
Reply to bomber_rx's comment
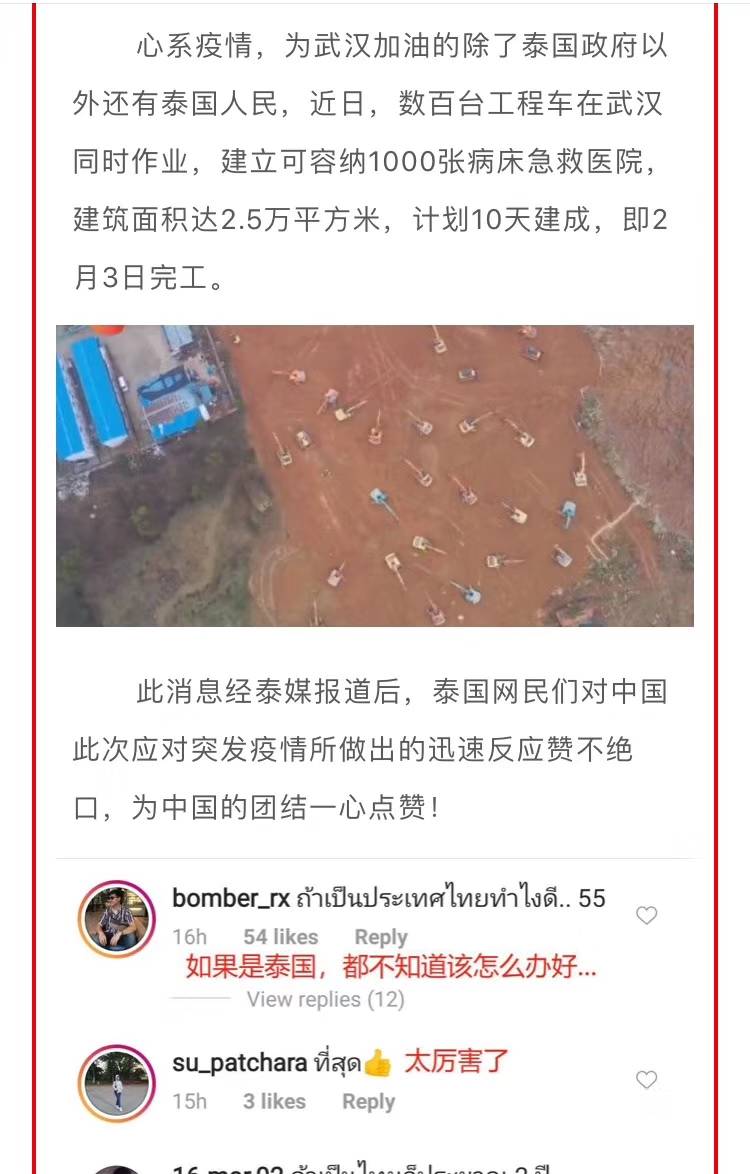point(379,937)
